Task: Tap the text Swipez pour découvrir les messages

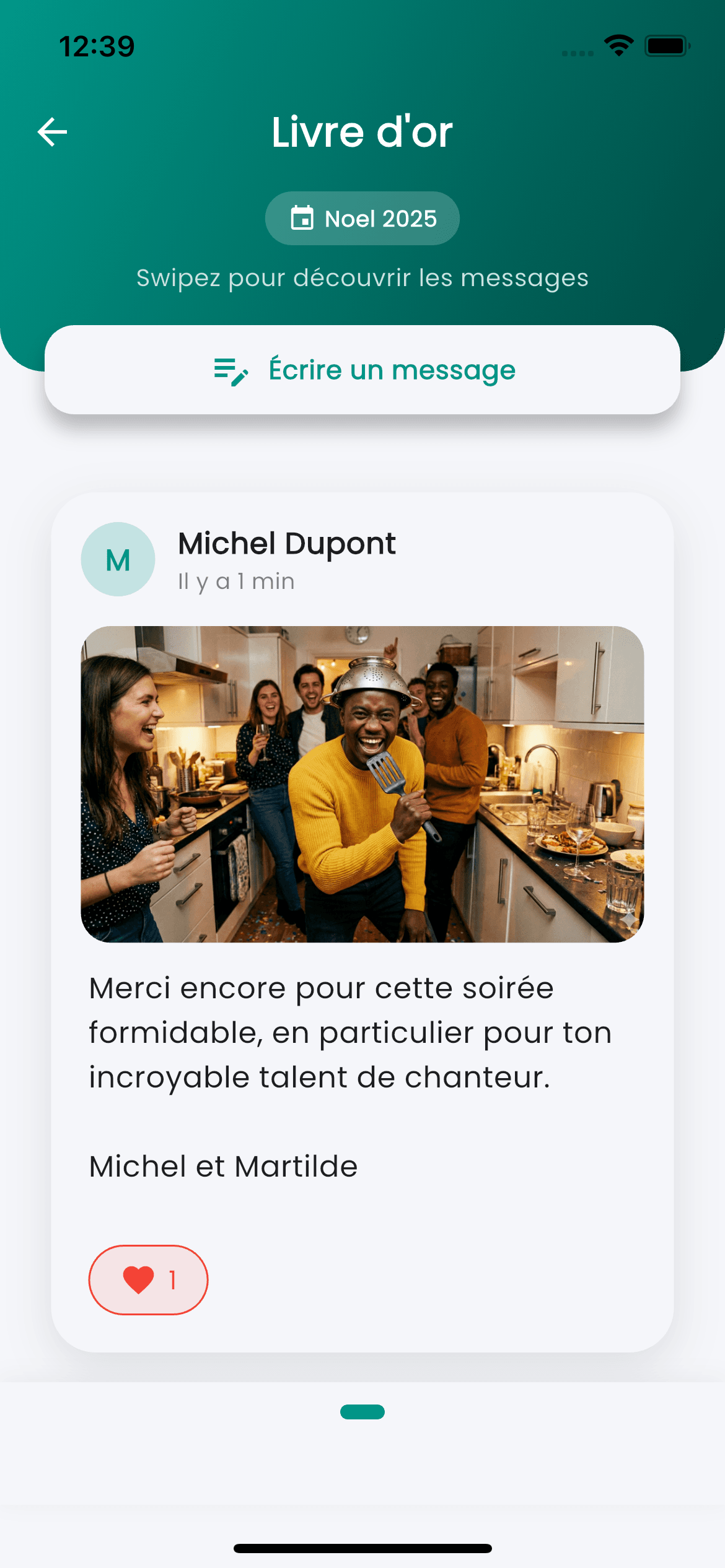Action: 362,278
